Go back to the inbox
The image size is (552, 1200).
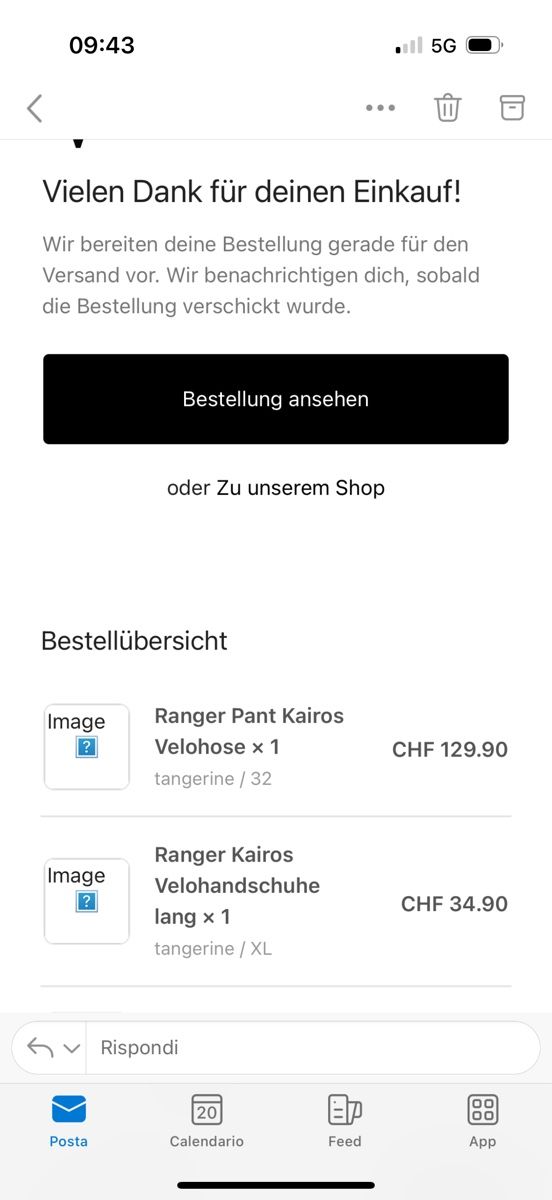[x=35, y=108]
